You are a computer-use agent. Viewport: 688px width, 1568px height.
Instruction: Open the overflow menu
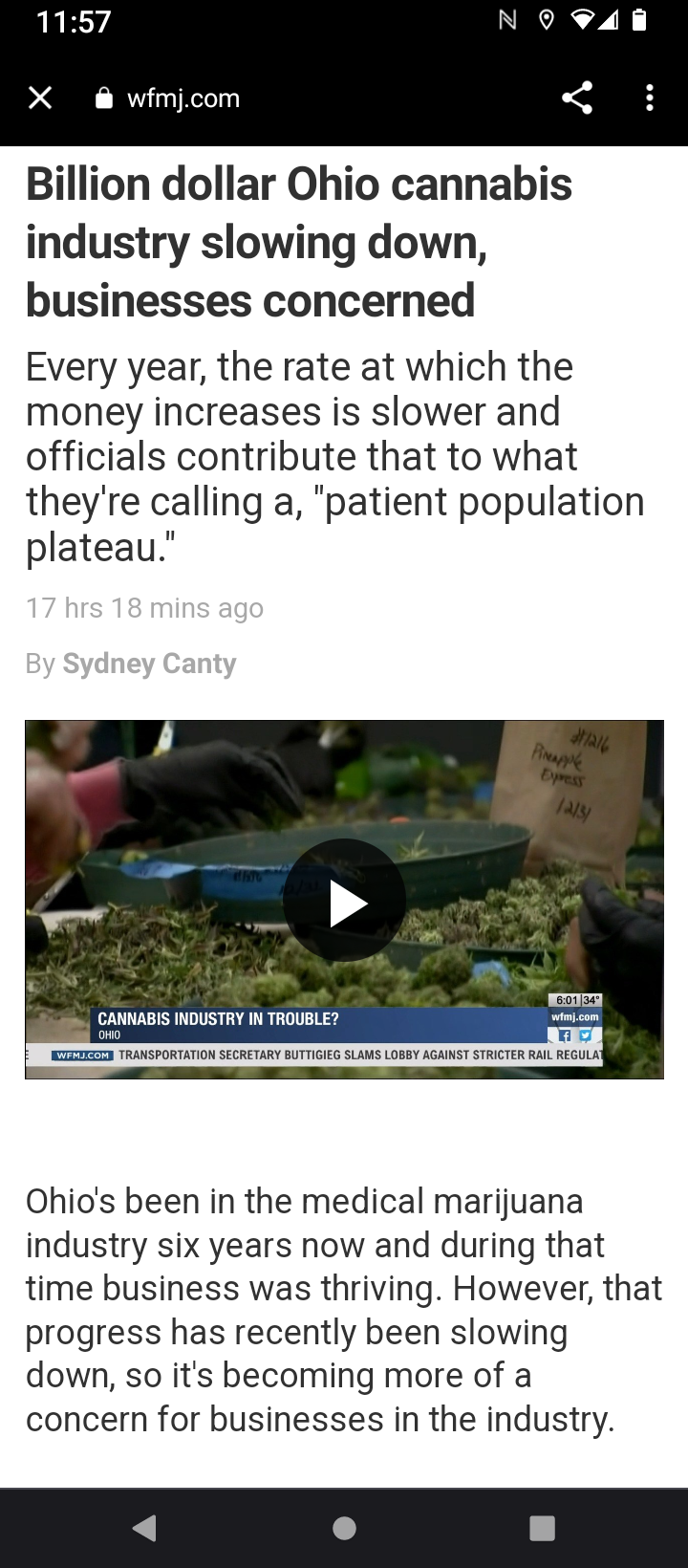coord(650,98)
